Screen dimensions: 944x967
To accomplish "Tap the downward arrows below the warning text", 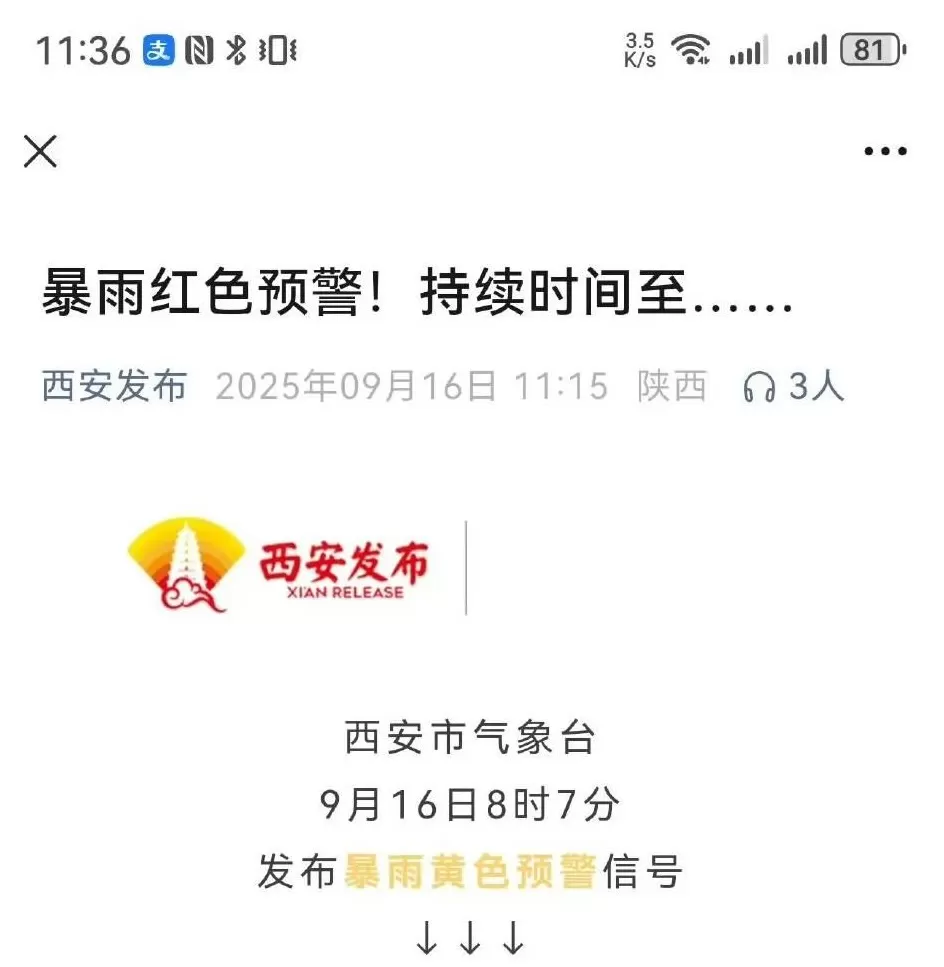I will point(471,936).
